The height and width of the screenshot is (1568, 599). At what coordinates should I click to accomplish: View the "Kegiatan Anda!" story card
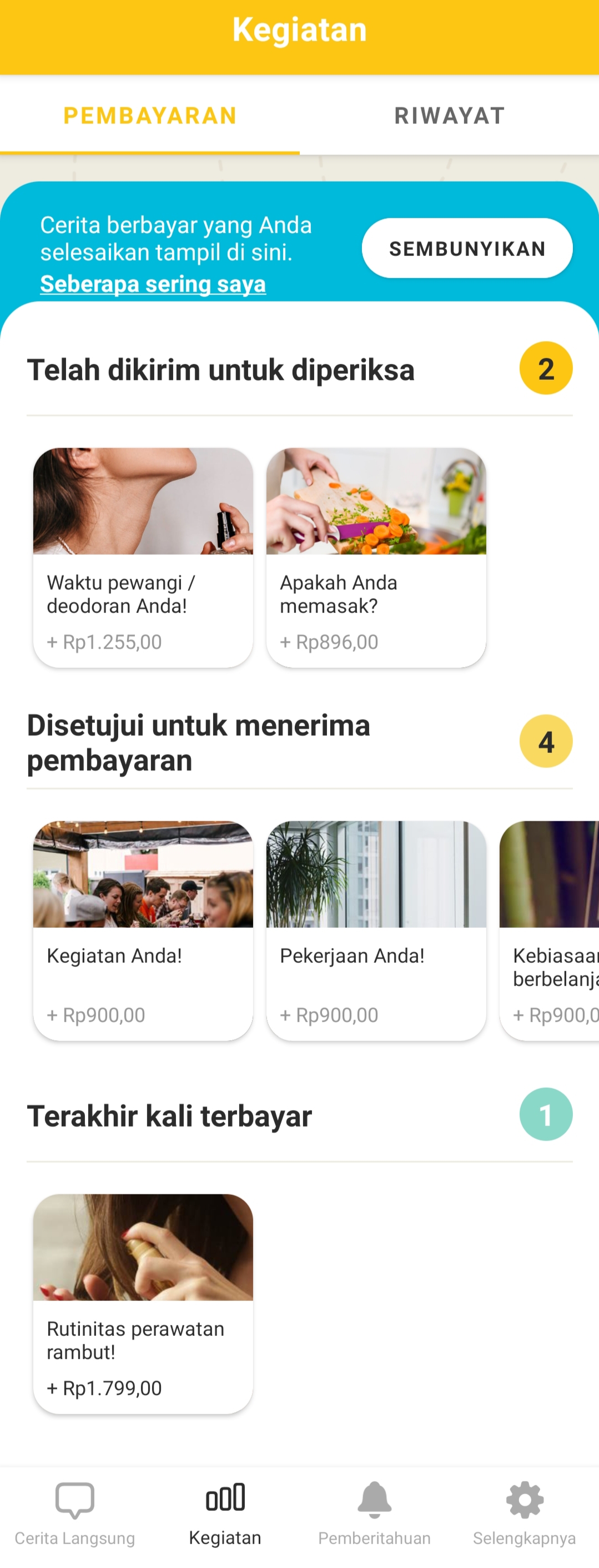143,930
